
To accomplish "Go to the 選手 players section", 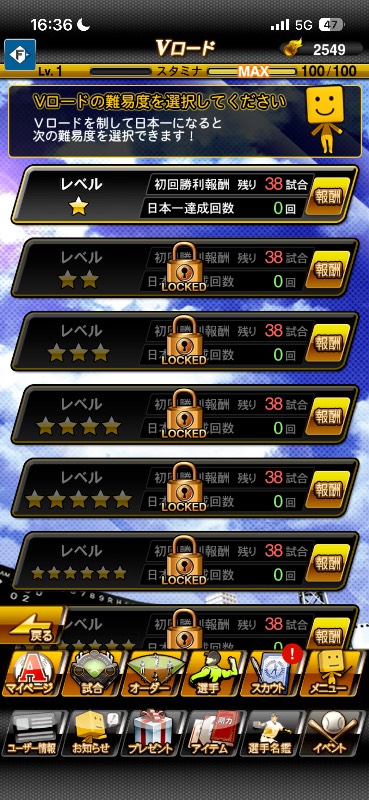I will coord(213,673).
